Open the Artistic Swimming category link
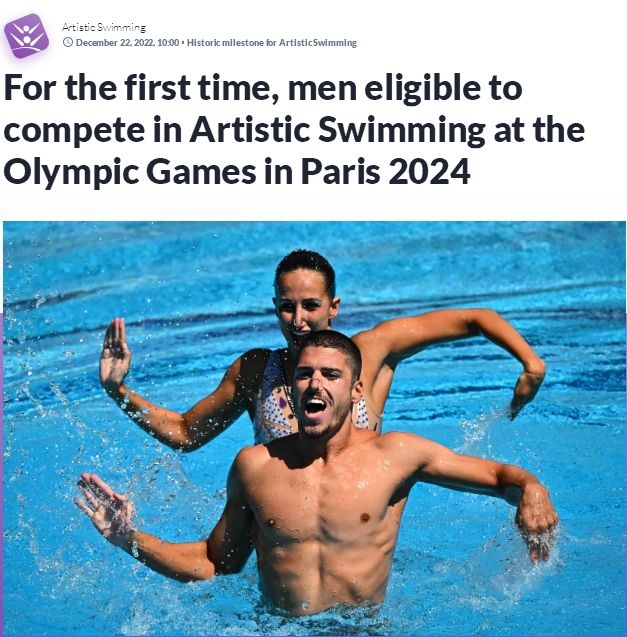Image resolution: width=627 pixels, height=637 pixels. (103, 27)
